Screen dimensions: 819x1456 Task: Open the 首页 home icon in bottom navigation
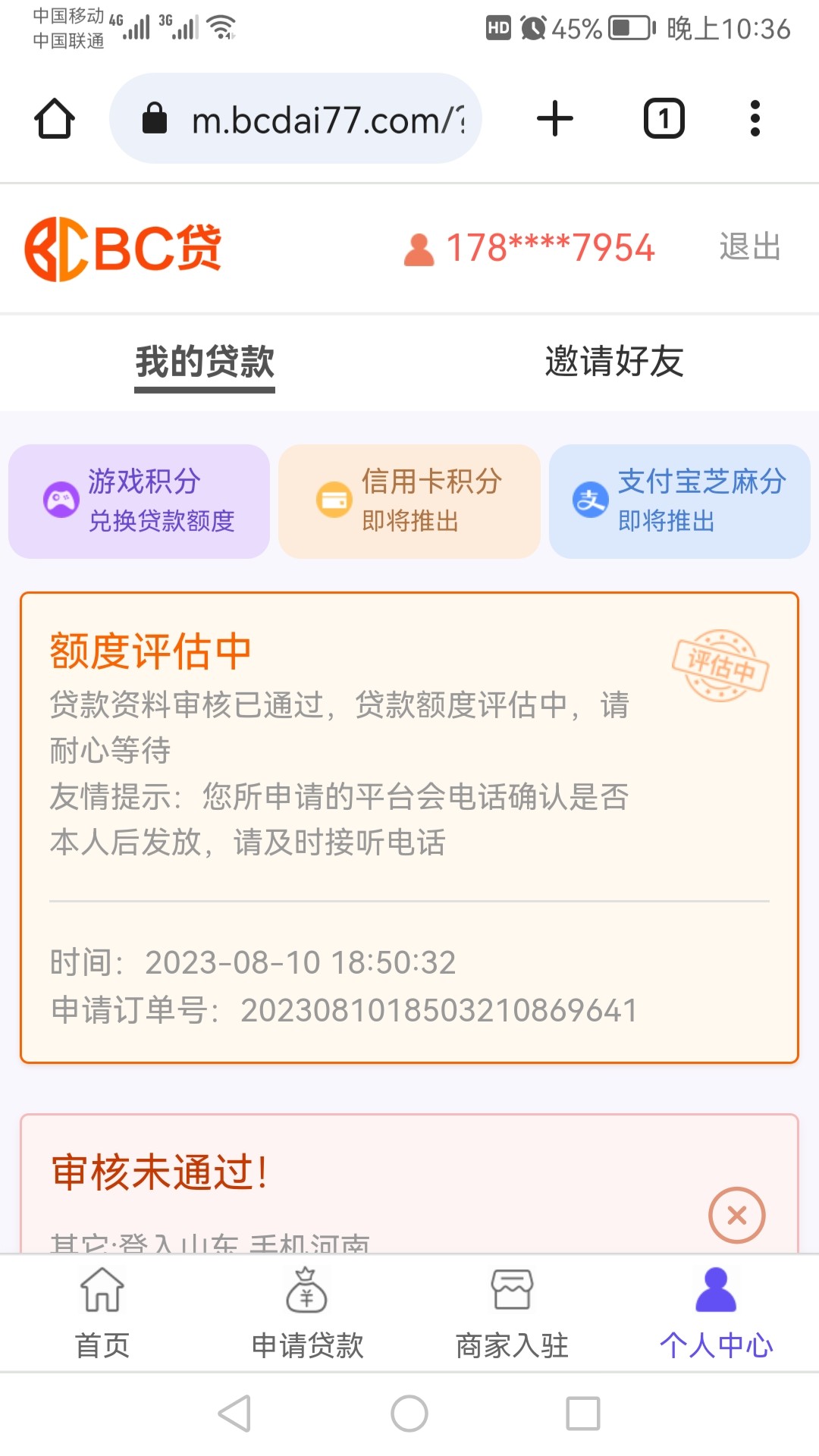pyautogui.click(x=102, y=1293)
